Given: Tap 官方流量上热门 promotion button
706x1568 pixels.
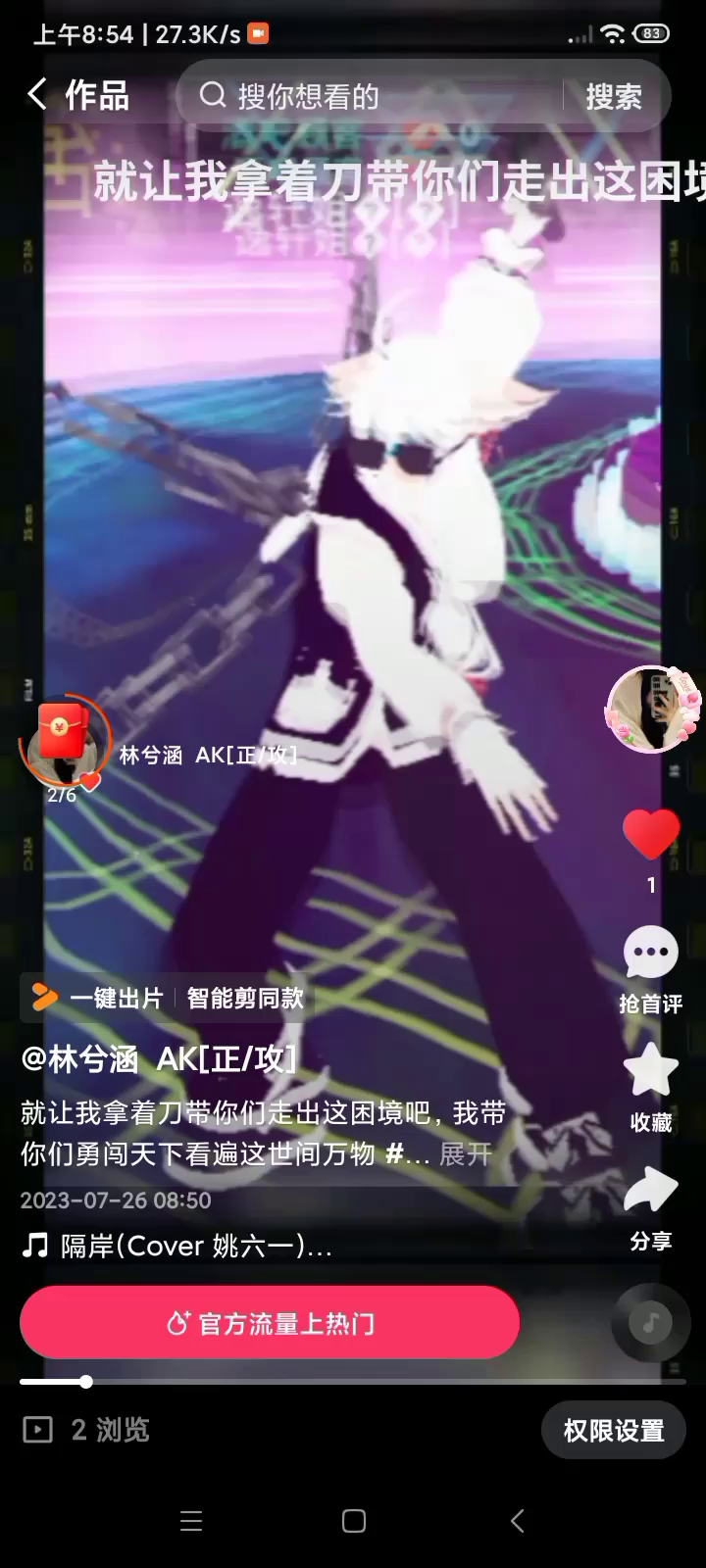Looking at the screenshot, I should point(270,1323).
